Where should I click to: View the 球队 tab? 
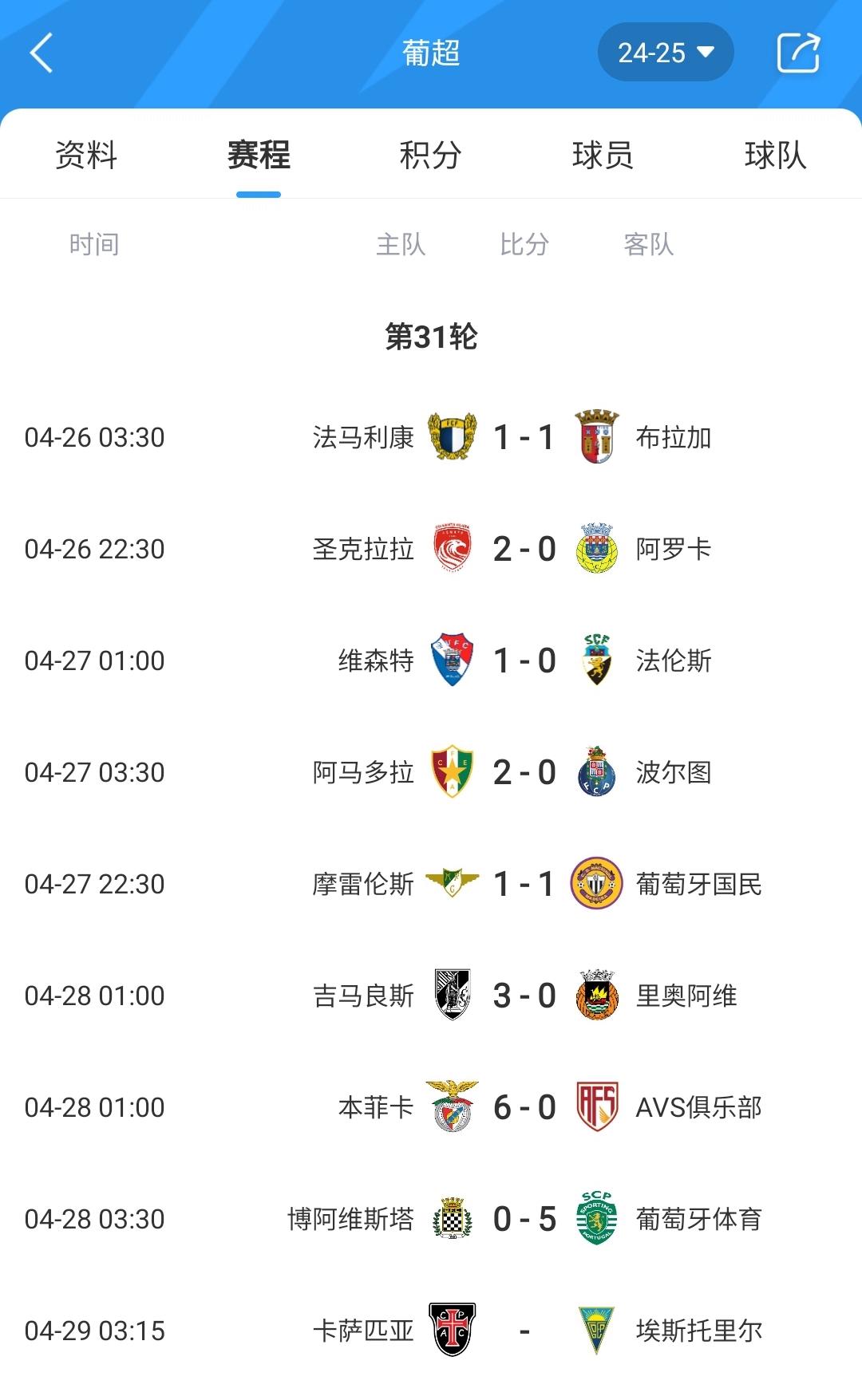(775, 155)
